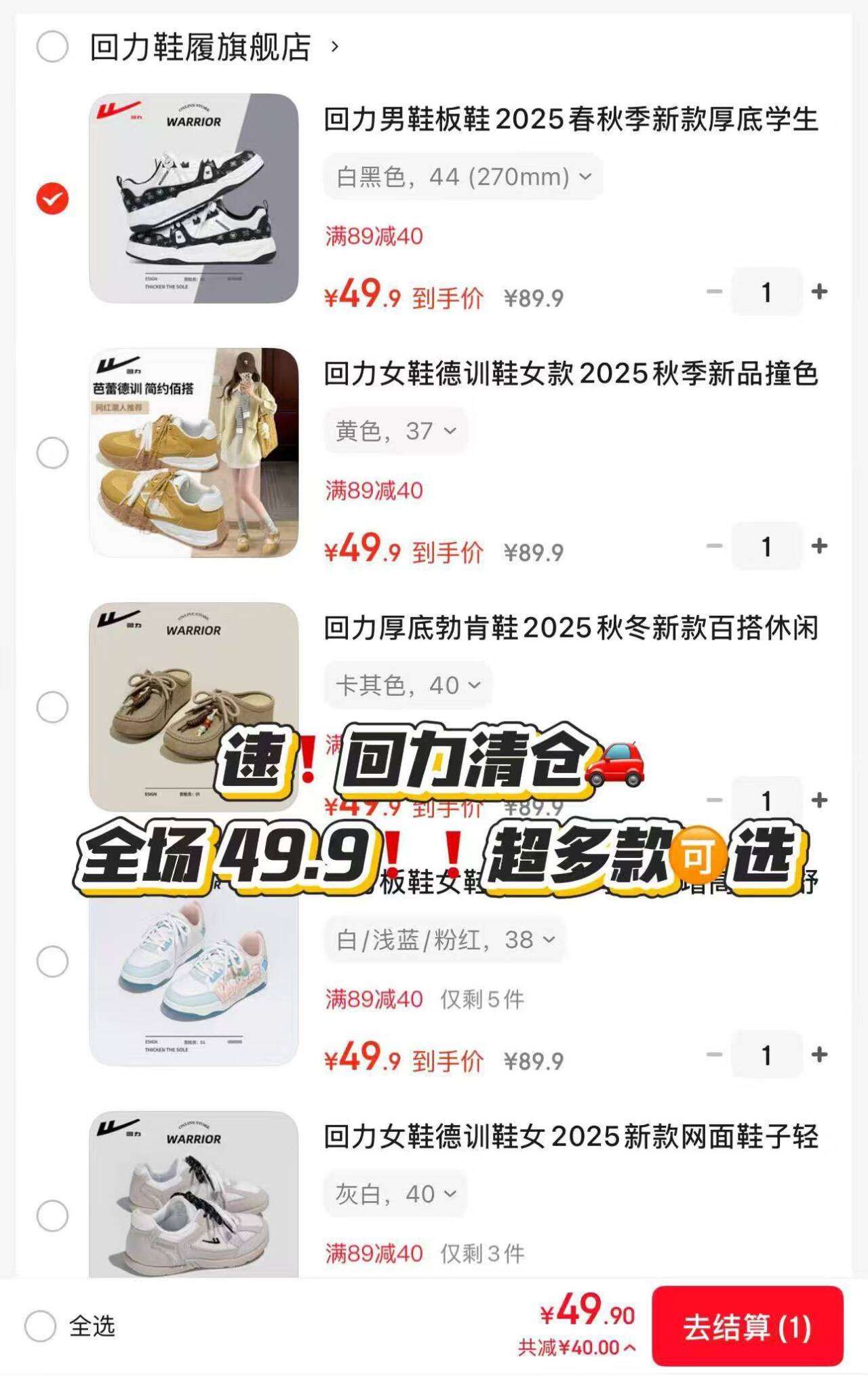Increase quantity of 白/浅蓝/粉红 shoes
This screenshot has height=1376, width=868.
pos(819,1055)
